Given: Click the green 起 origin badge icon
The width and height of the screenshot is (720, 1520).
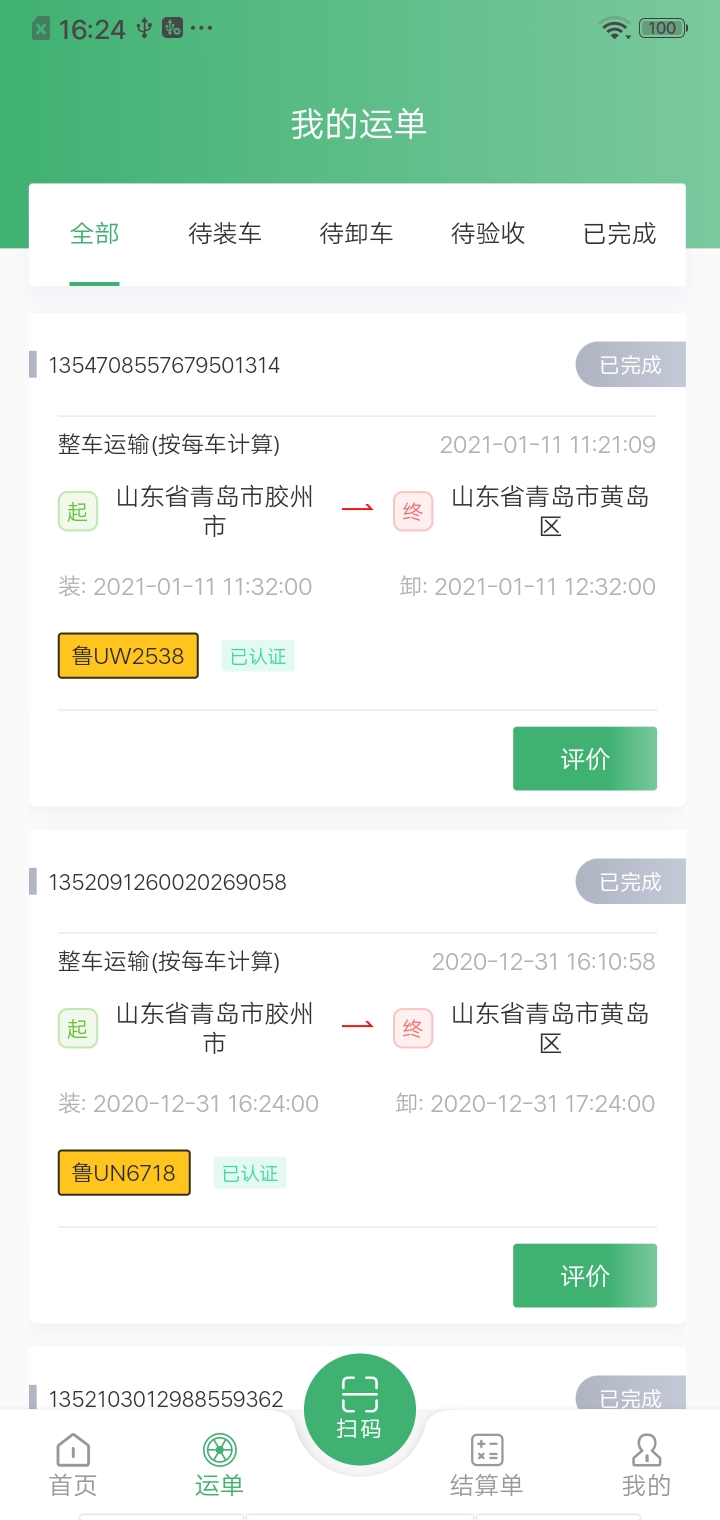Looking at the screenshot, I should [x=77, y=511].
